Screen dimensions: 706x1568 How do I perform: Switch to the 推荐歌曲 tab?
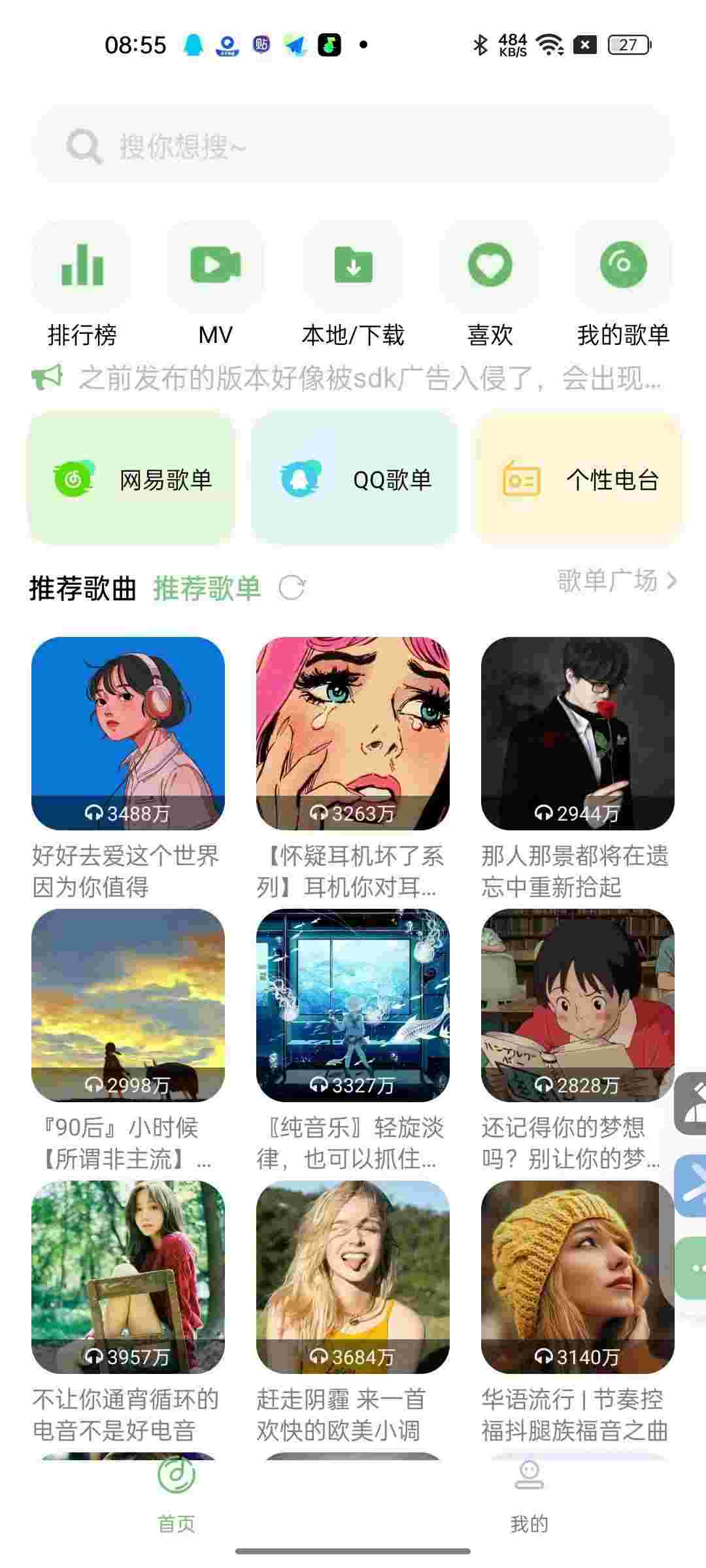point(82,588)
